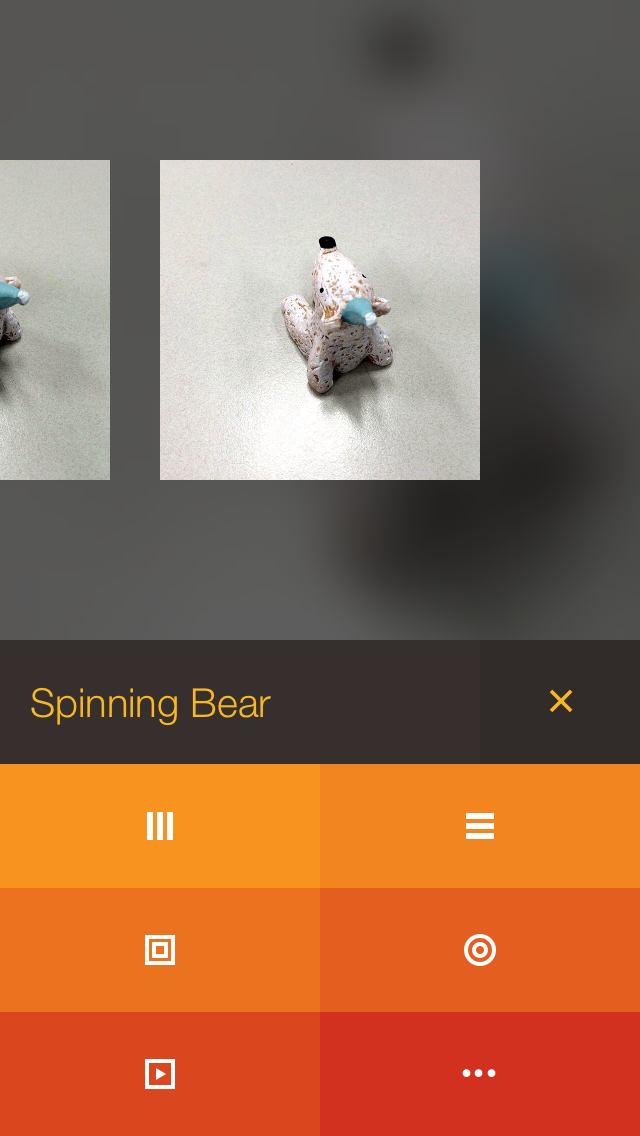Select the horizontal rows layout icon
The width and height of the screenshot is (640, 1136).
tap(480, 826)
